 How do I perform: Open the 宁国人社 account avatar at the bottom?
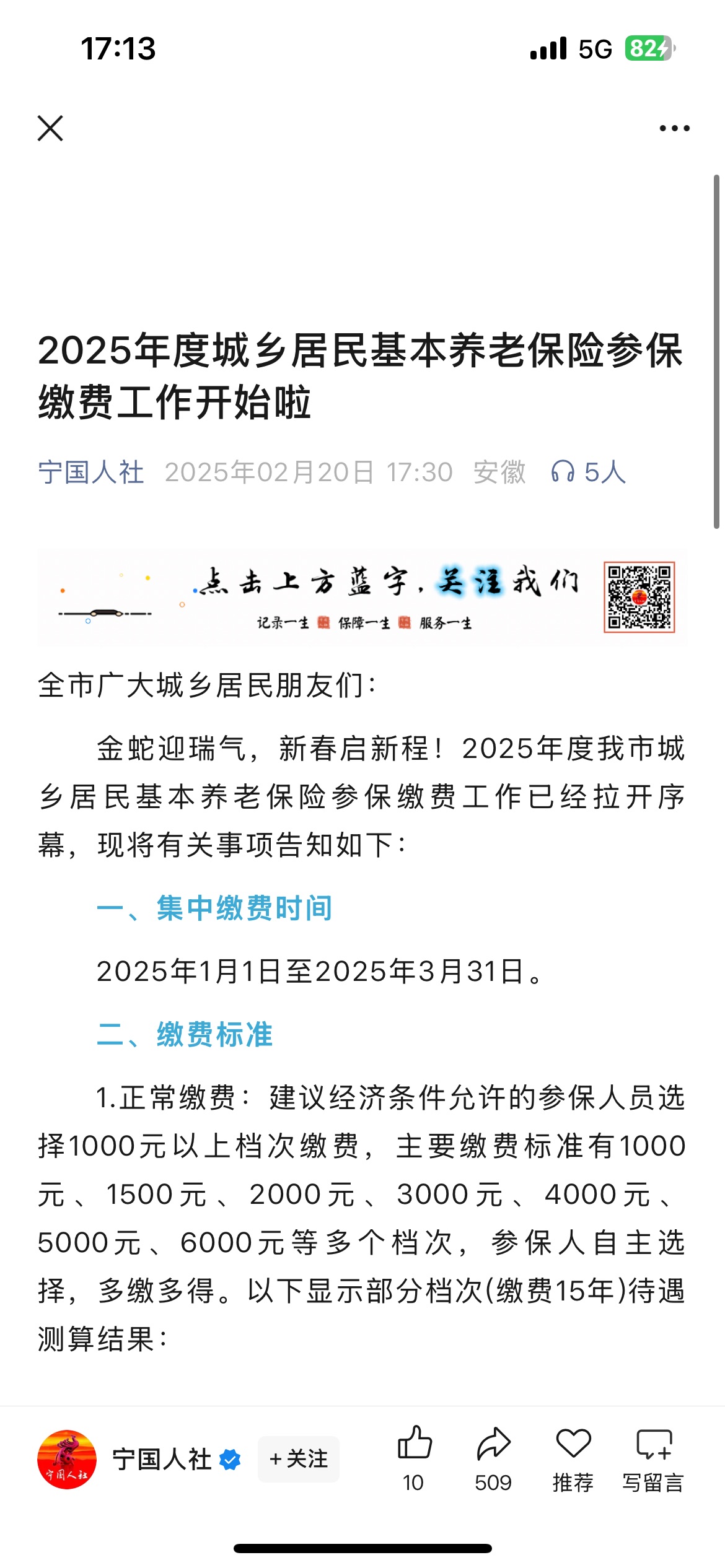coord(67,1459)
